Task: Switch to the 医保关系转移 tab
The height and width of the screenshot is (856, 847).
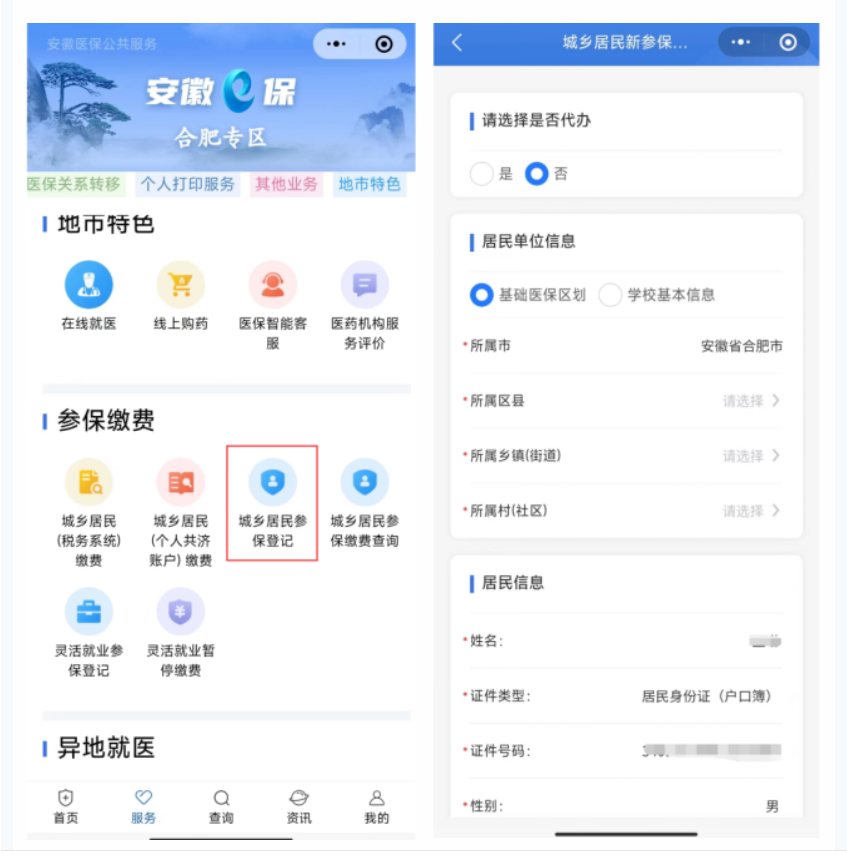Action: [74, 184]
